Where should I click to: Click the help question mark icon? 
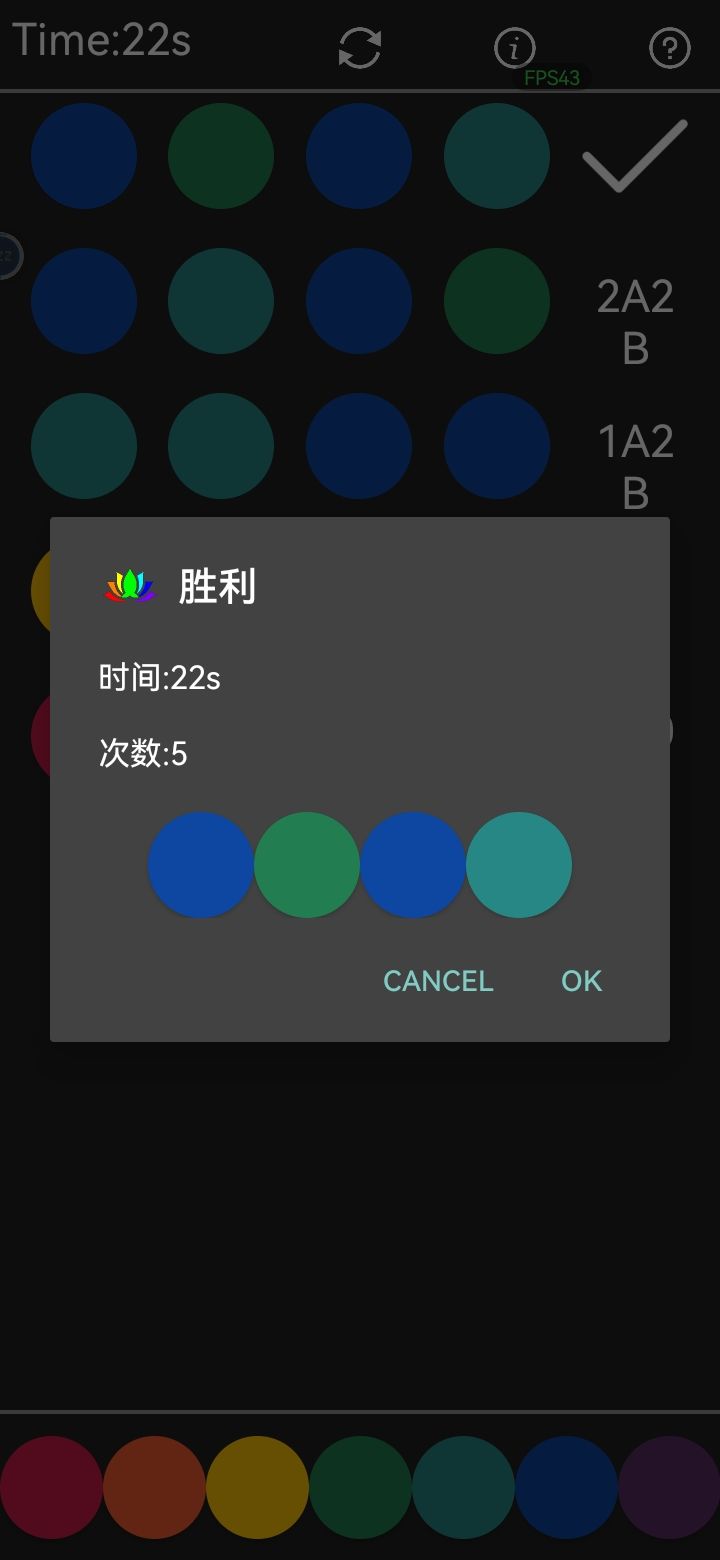668,46
